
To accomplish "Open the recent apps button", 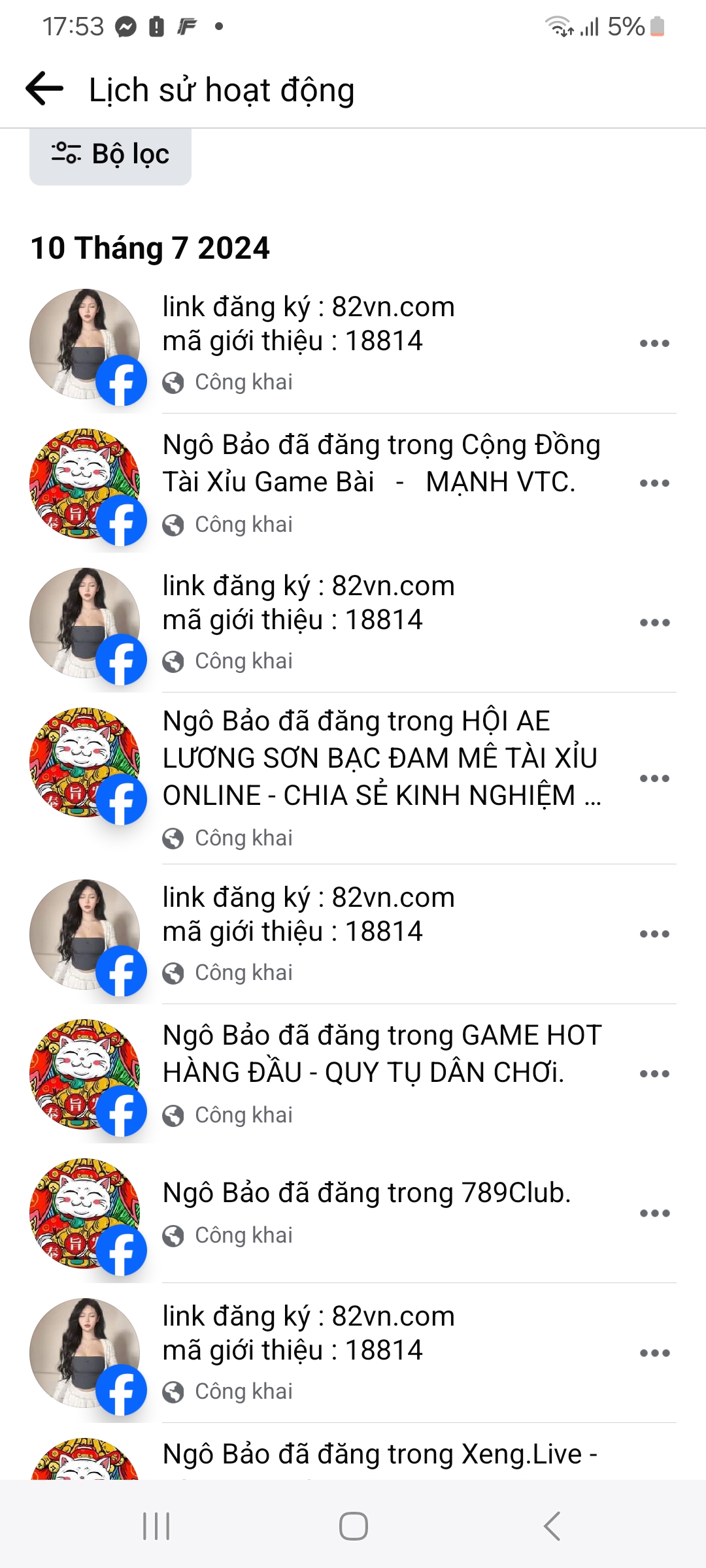I will click(156, 1526).
